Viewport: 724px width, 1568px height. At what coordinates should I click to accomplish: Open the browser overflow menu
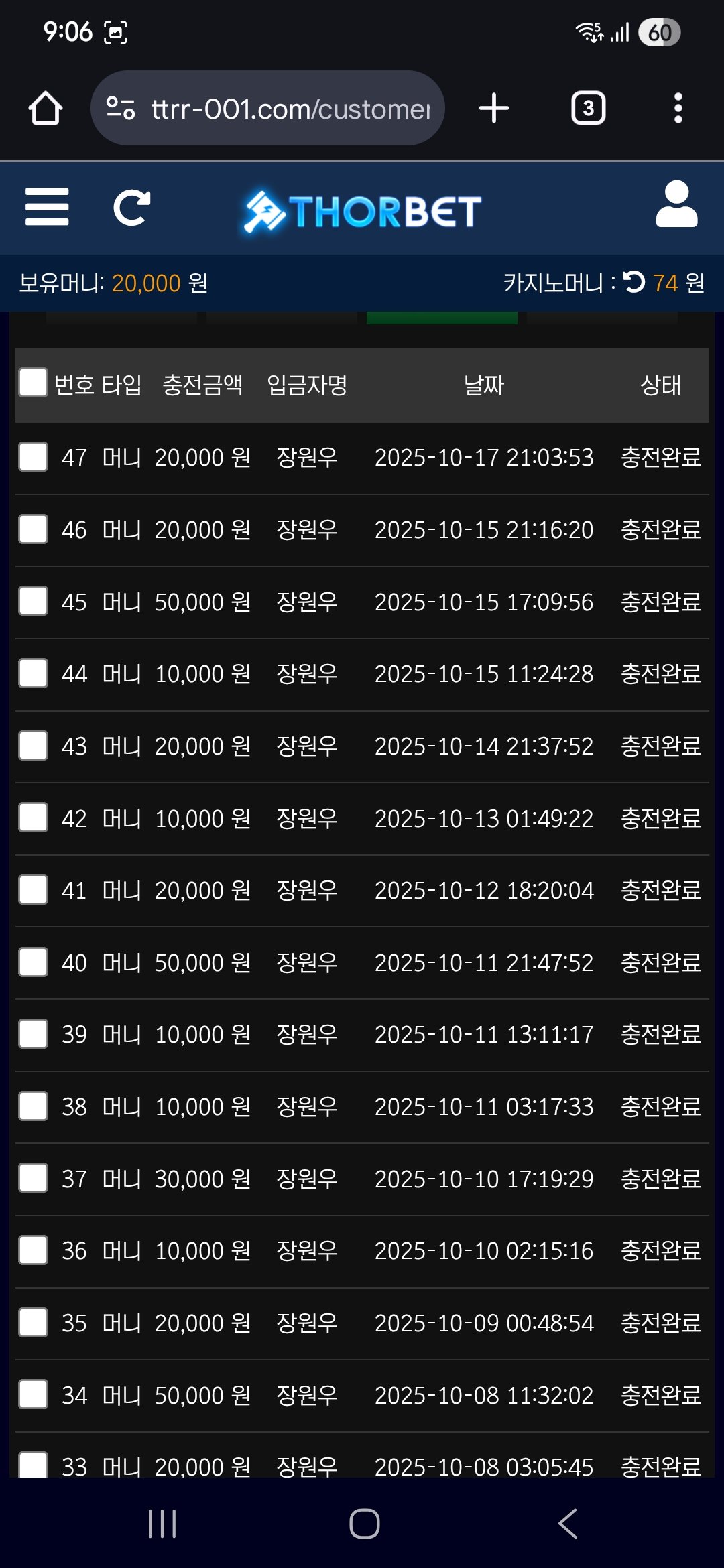tap(678, 108)
